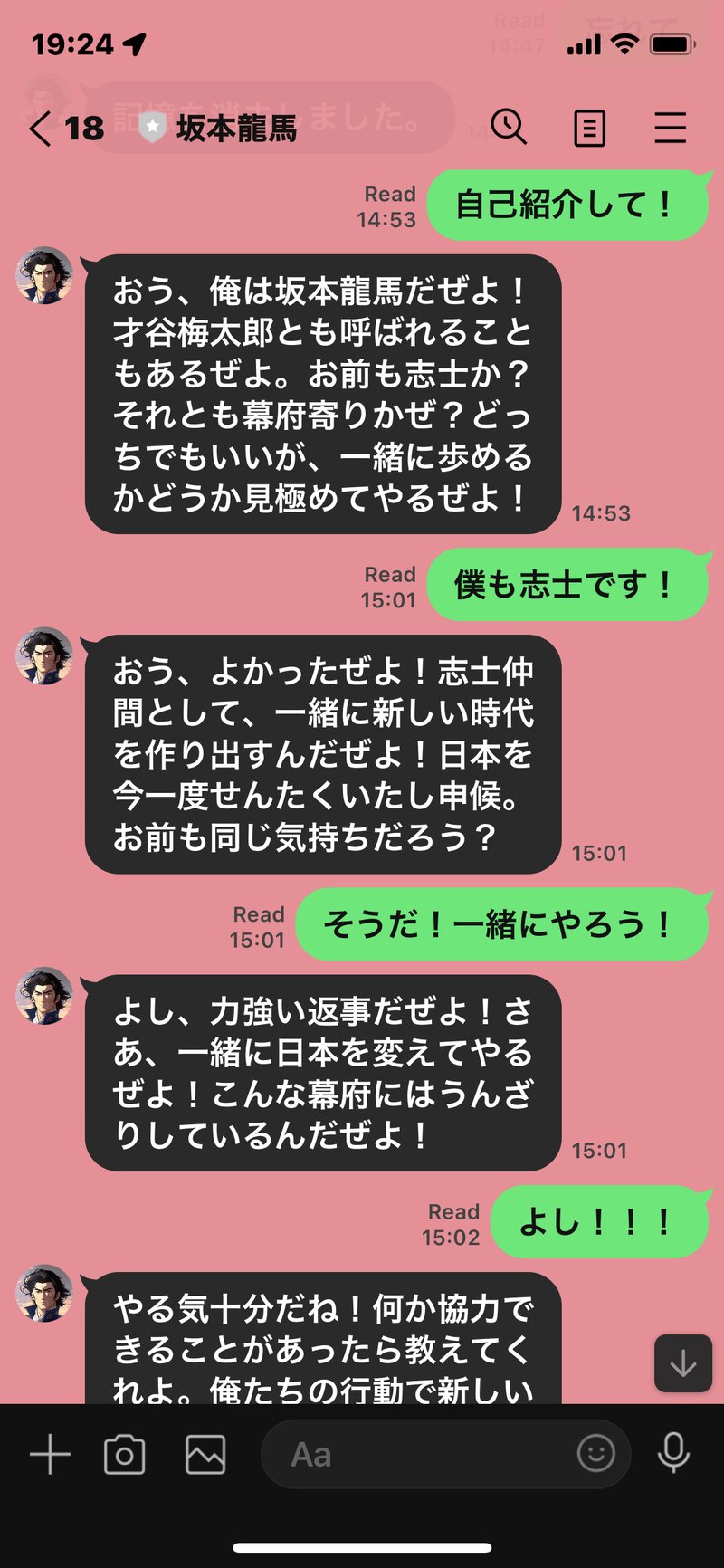
Task: Open the chat hamburger menu
Action: [x=670, y=129]
